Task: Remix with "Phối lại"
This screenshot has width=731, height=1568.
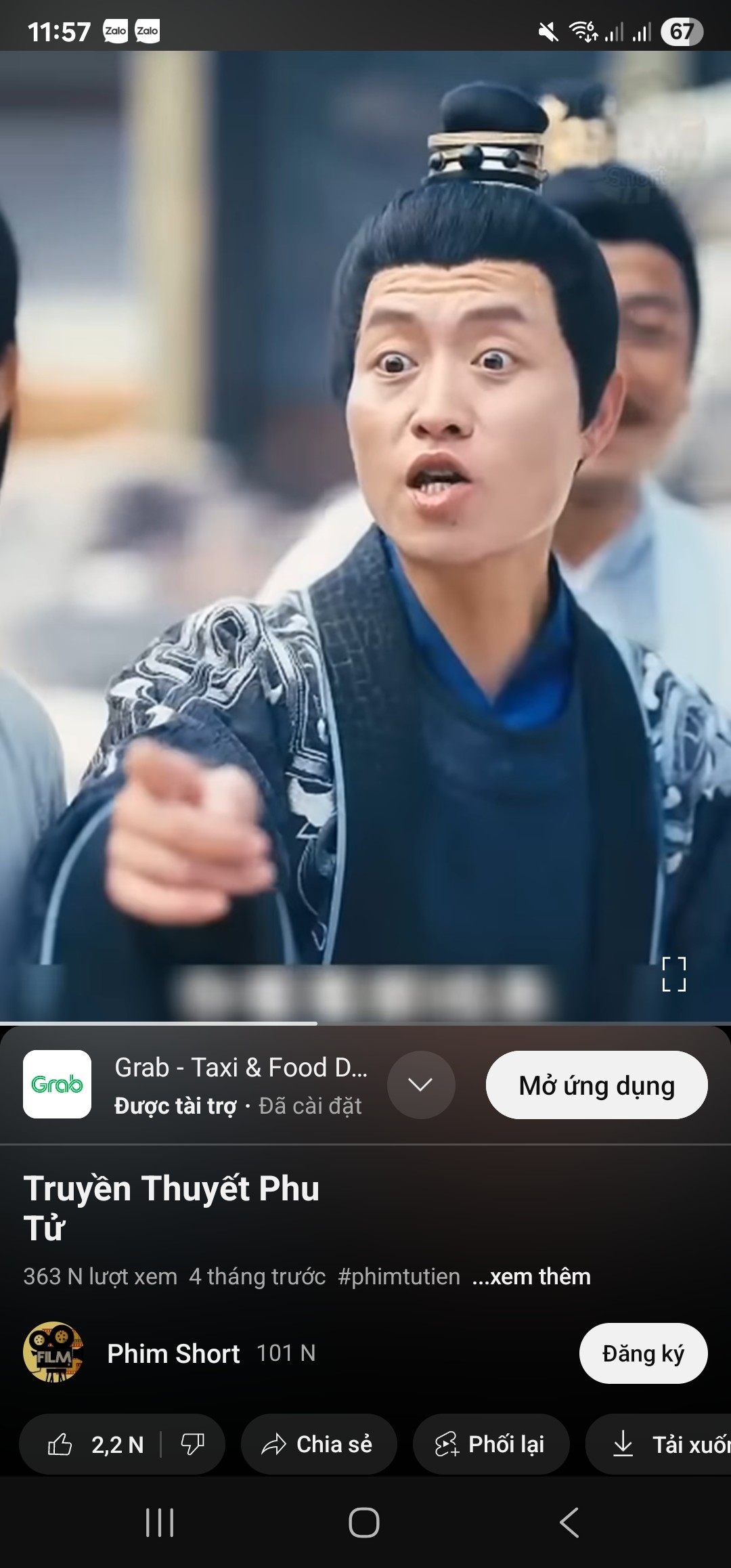Action: click(x=491, y=1444)
